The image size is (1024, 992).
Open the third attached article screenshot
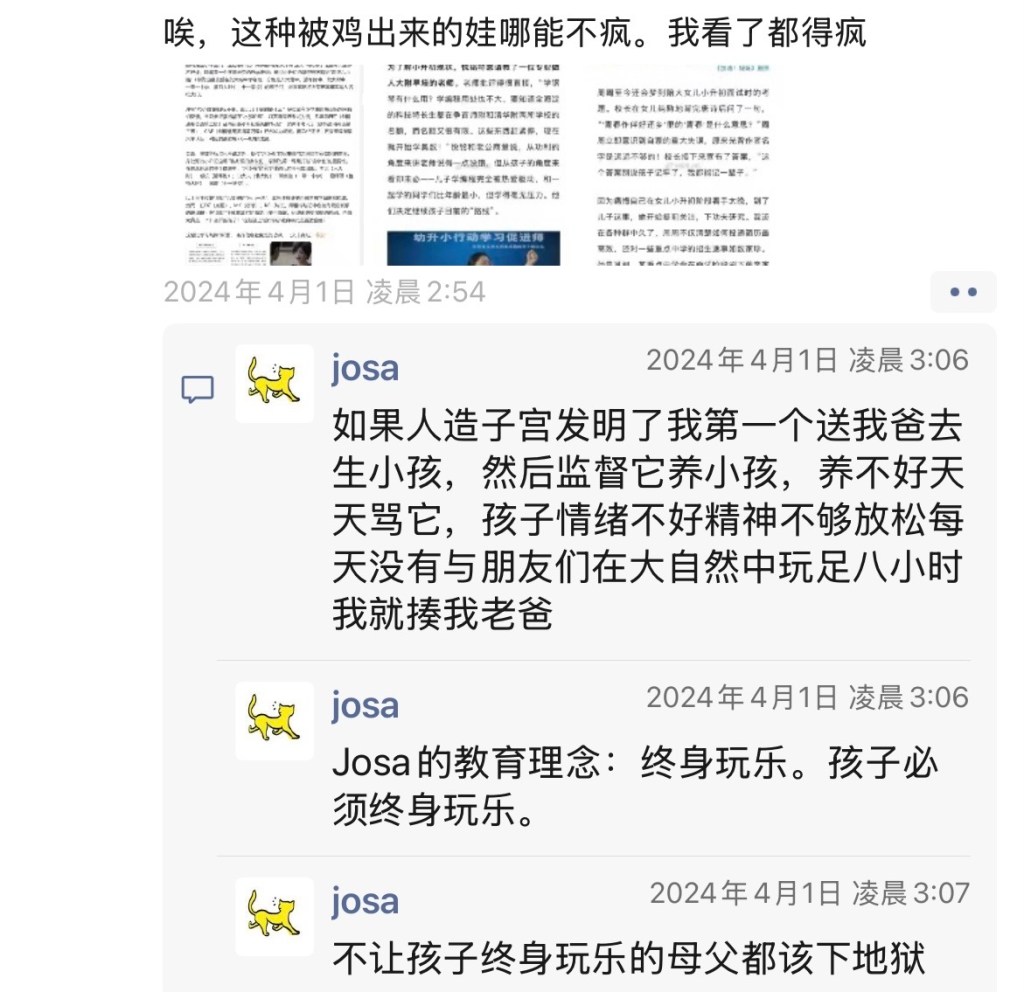click(689, 165)
